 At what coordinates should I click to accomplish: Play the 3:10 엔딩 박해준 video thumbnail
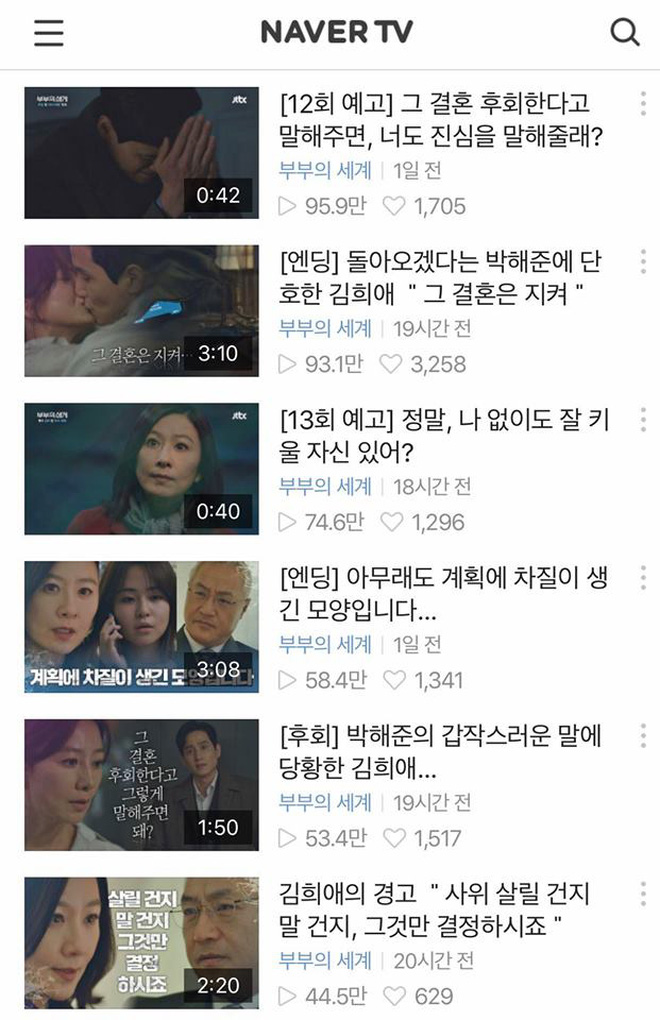point(141,310)
